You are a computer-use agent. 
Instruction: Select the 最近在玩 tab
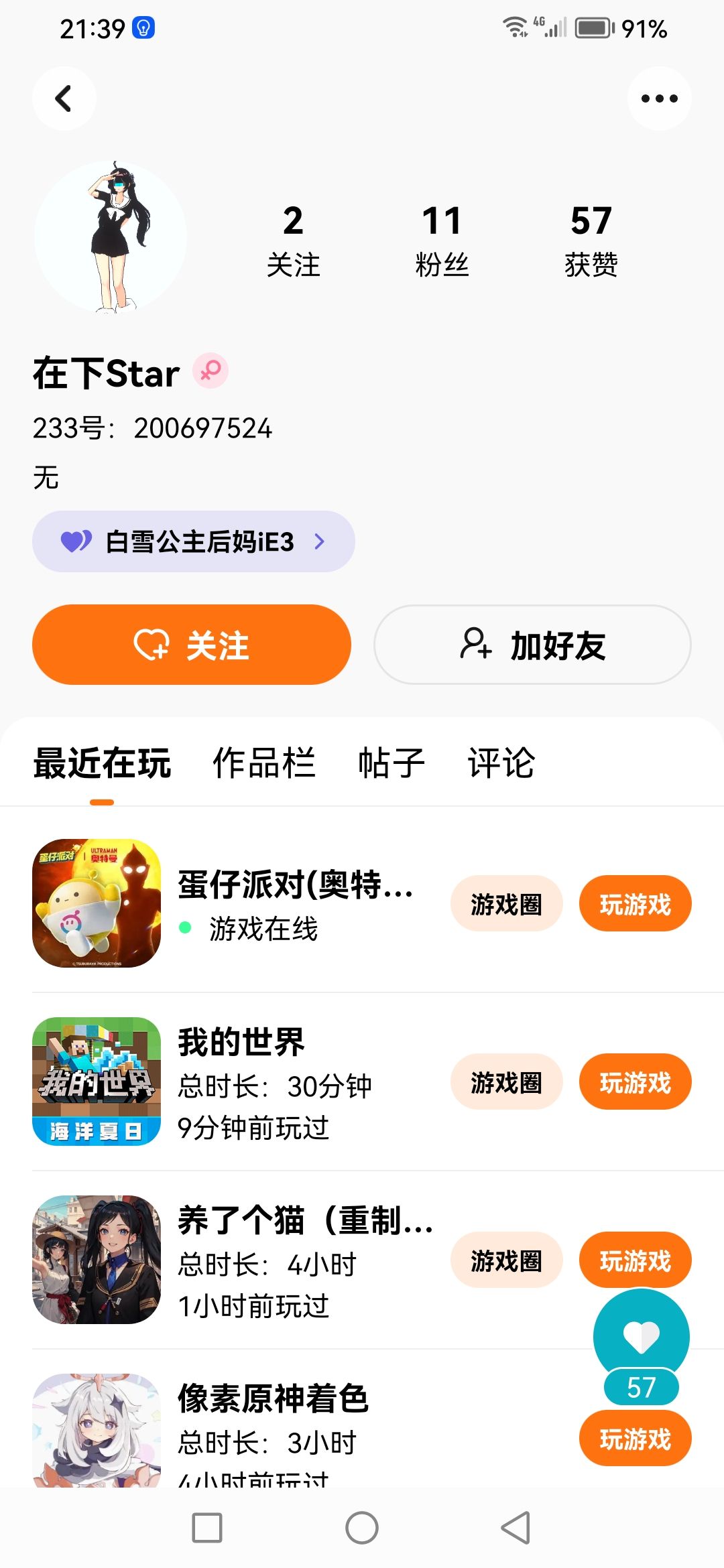click(102, 763)
